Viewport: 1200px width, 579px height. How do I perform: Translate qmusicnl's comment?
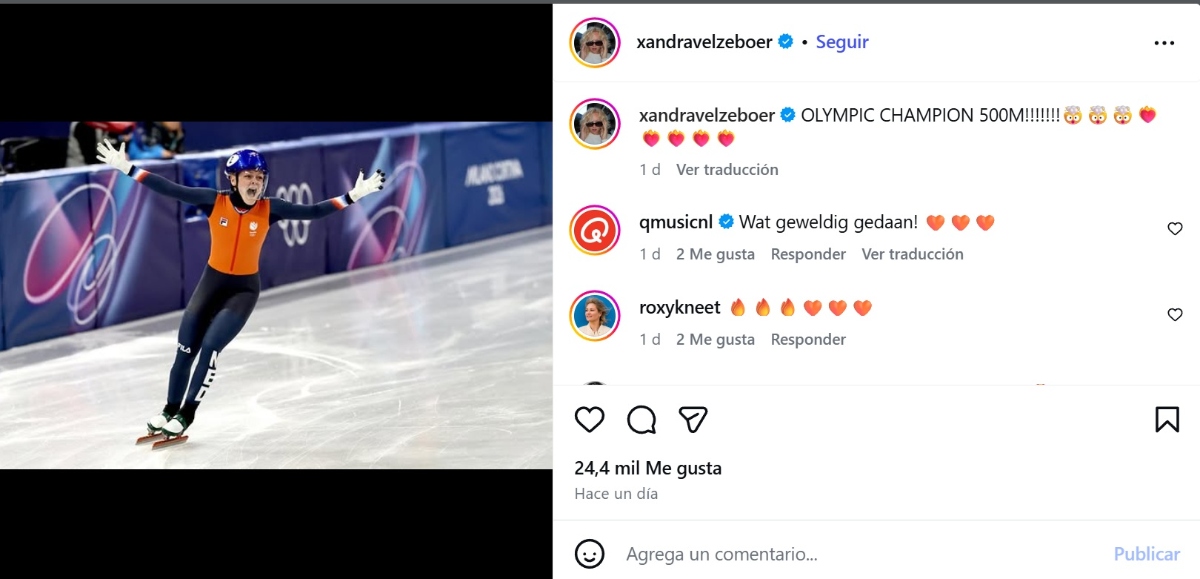coord(912,254)
